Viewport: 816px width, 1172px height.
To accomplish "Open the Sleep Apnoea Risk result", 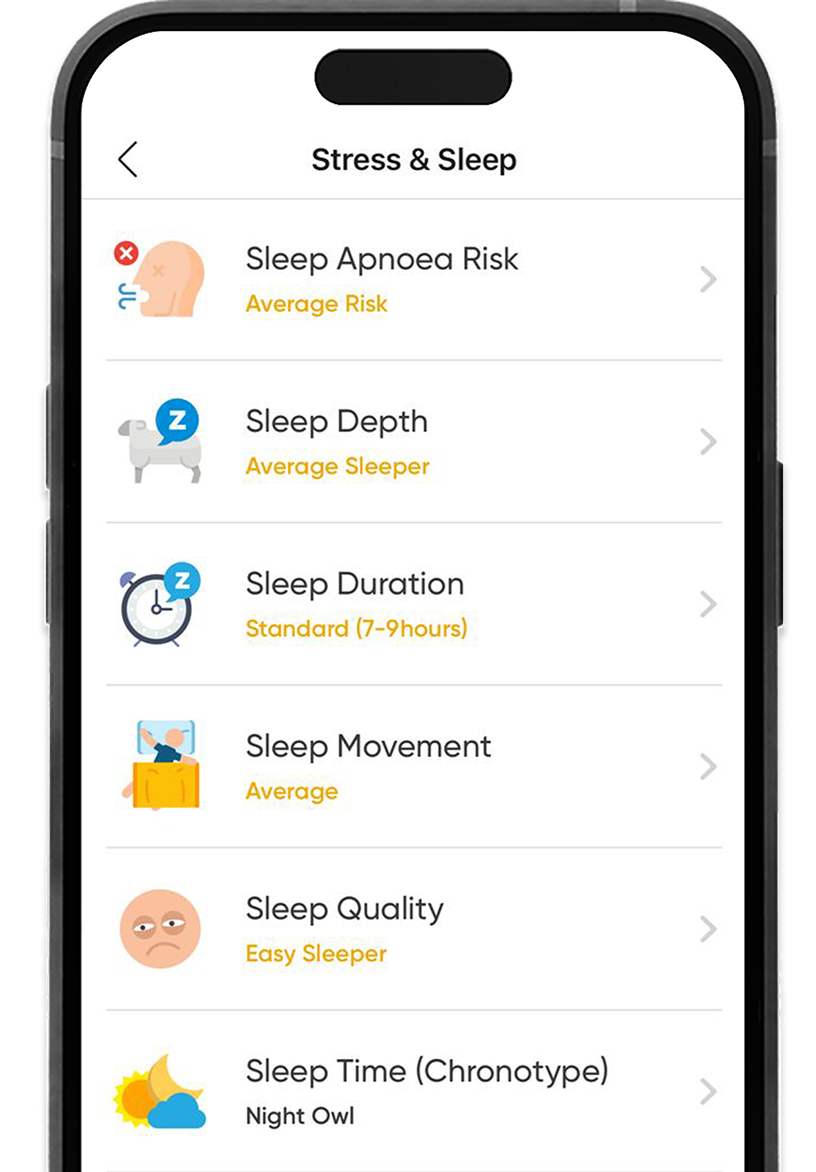I will [x=412, y=279].
